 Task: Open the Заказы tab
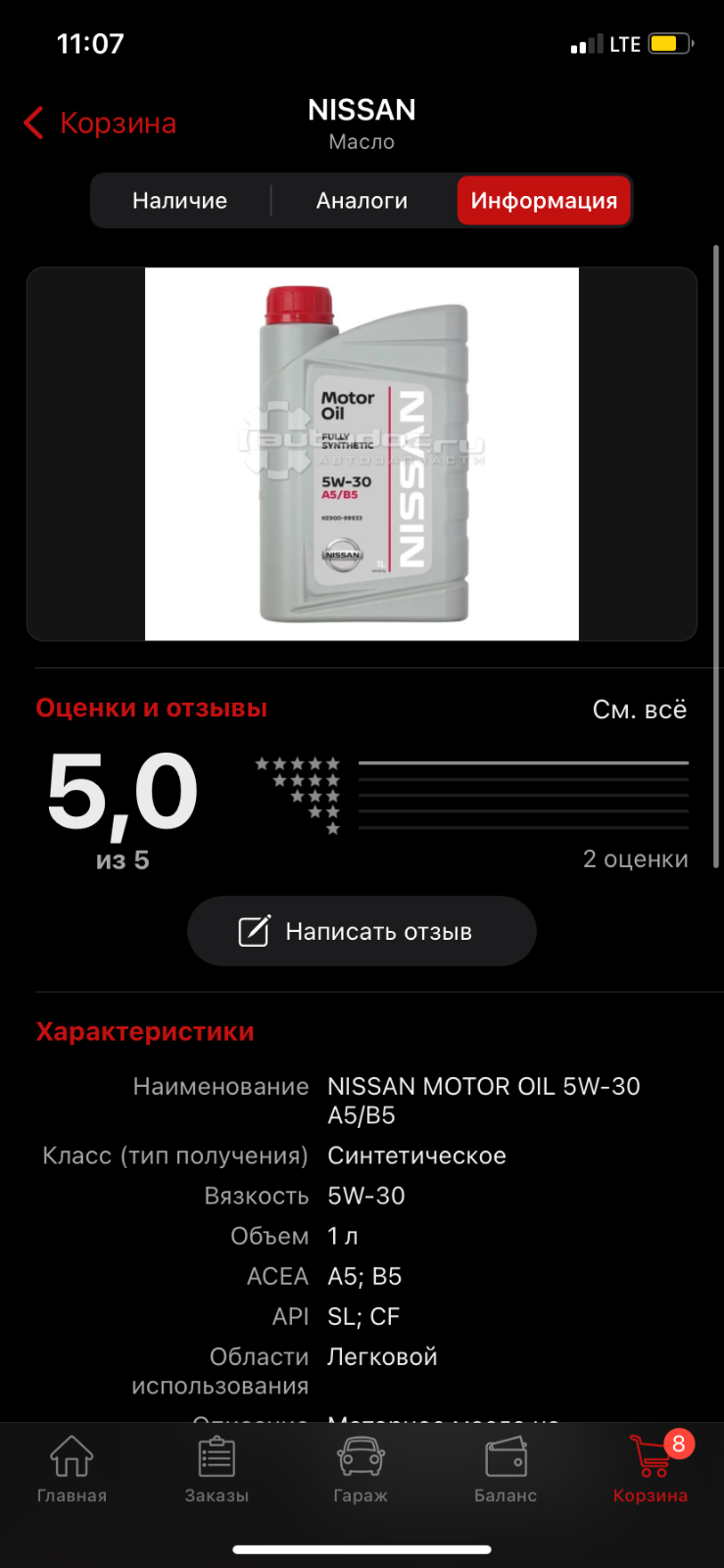217,1469
